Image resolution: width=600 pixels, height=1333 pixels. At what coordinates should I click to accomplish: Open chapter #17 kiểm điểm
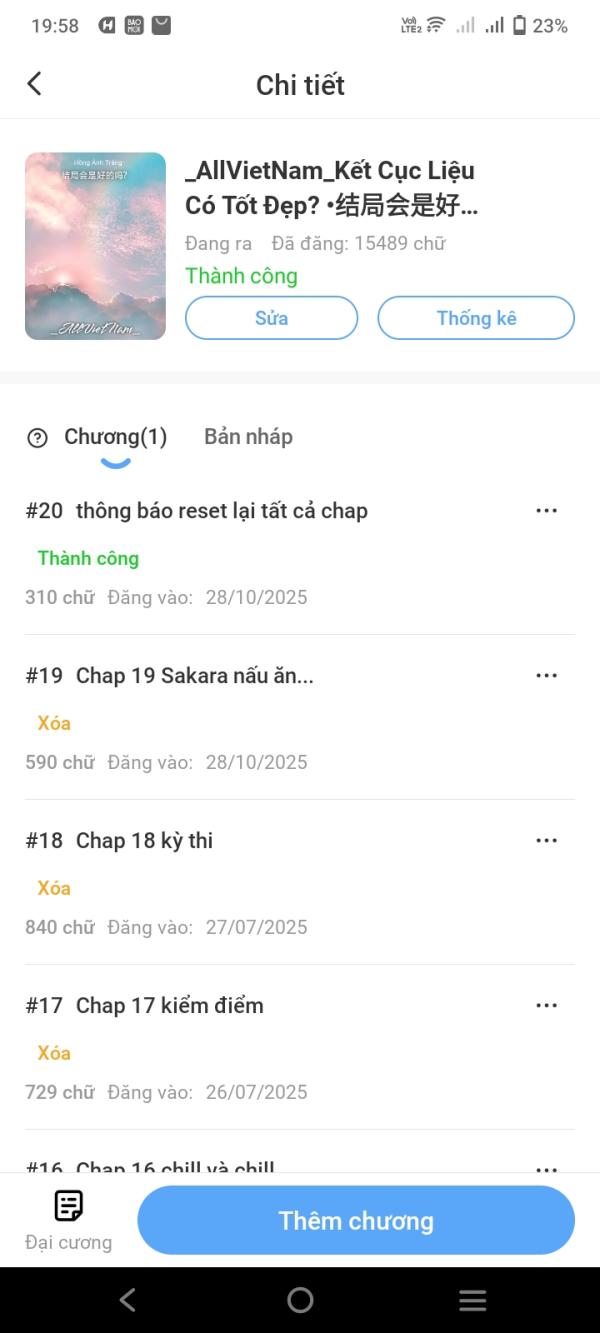170,1006
